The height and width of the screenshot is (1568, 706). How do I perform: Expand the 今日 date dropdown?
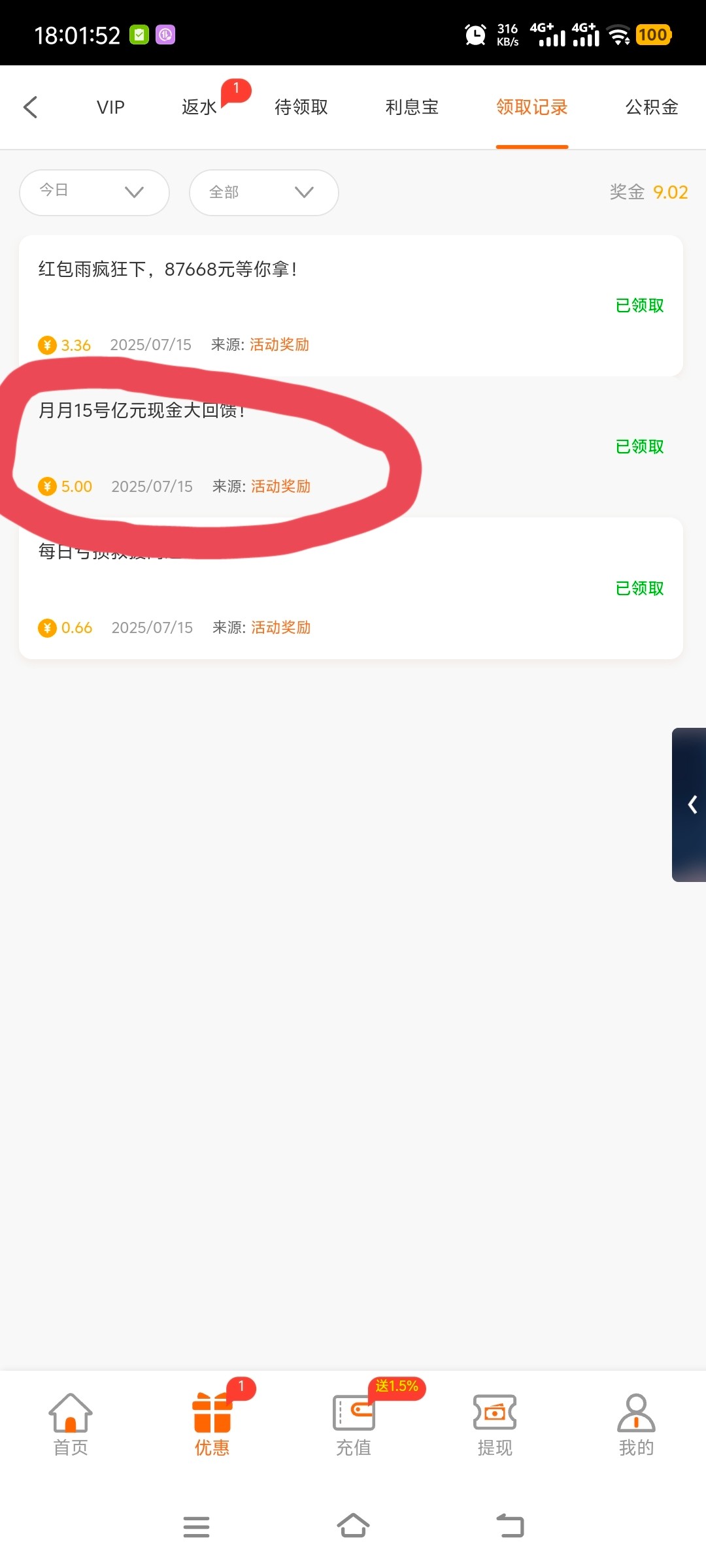coord(94,192)
